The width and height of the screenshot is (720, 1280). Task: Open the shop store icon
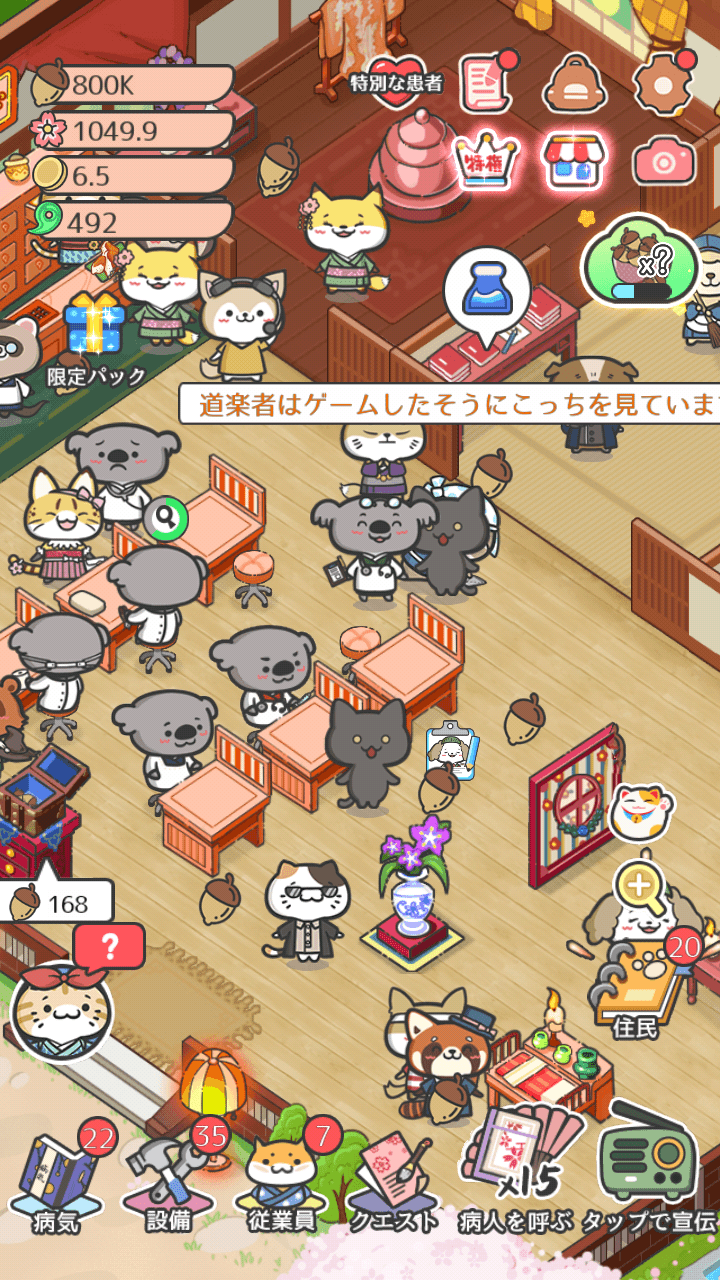point(574,160)
